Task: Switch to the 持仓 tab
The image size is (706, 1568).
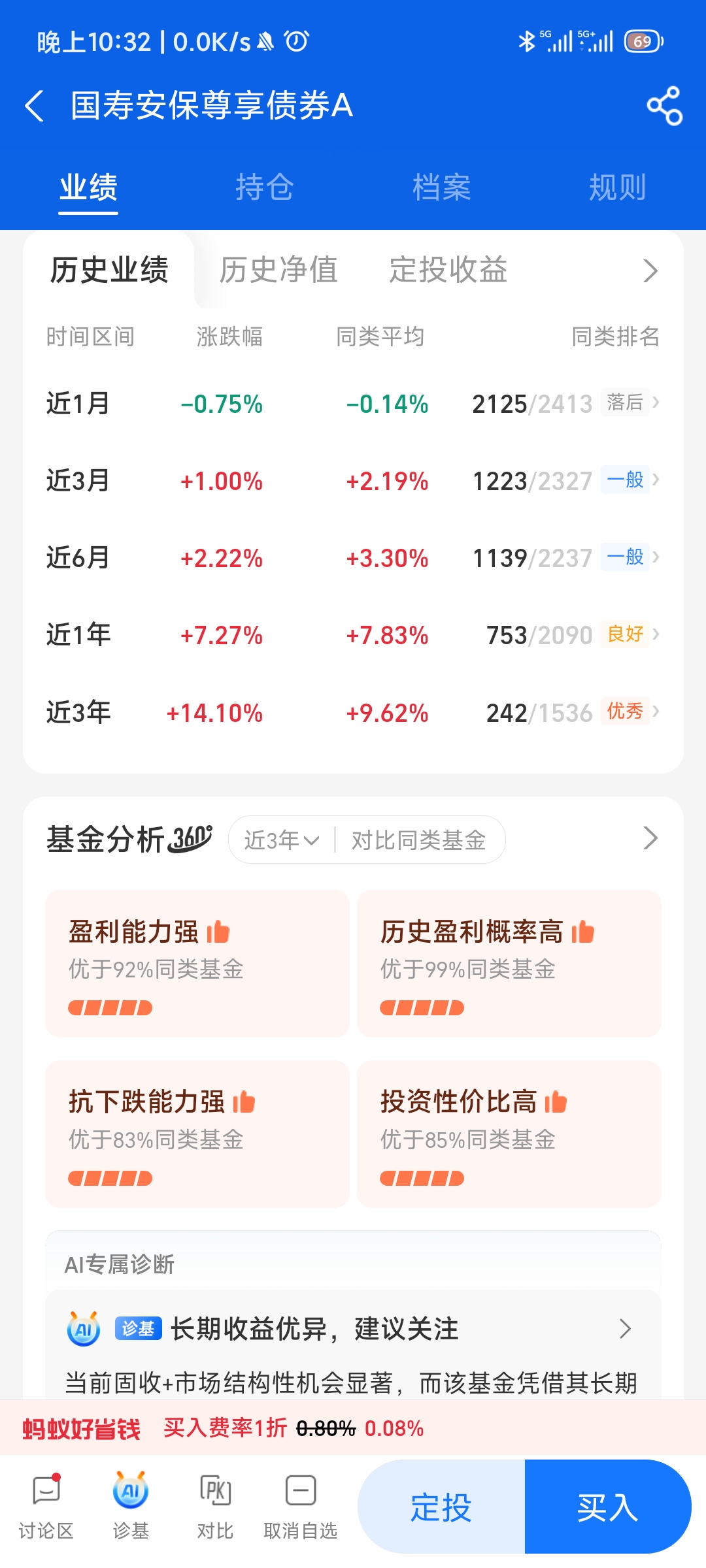Action: pos(265,188)
